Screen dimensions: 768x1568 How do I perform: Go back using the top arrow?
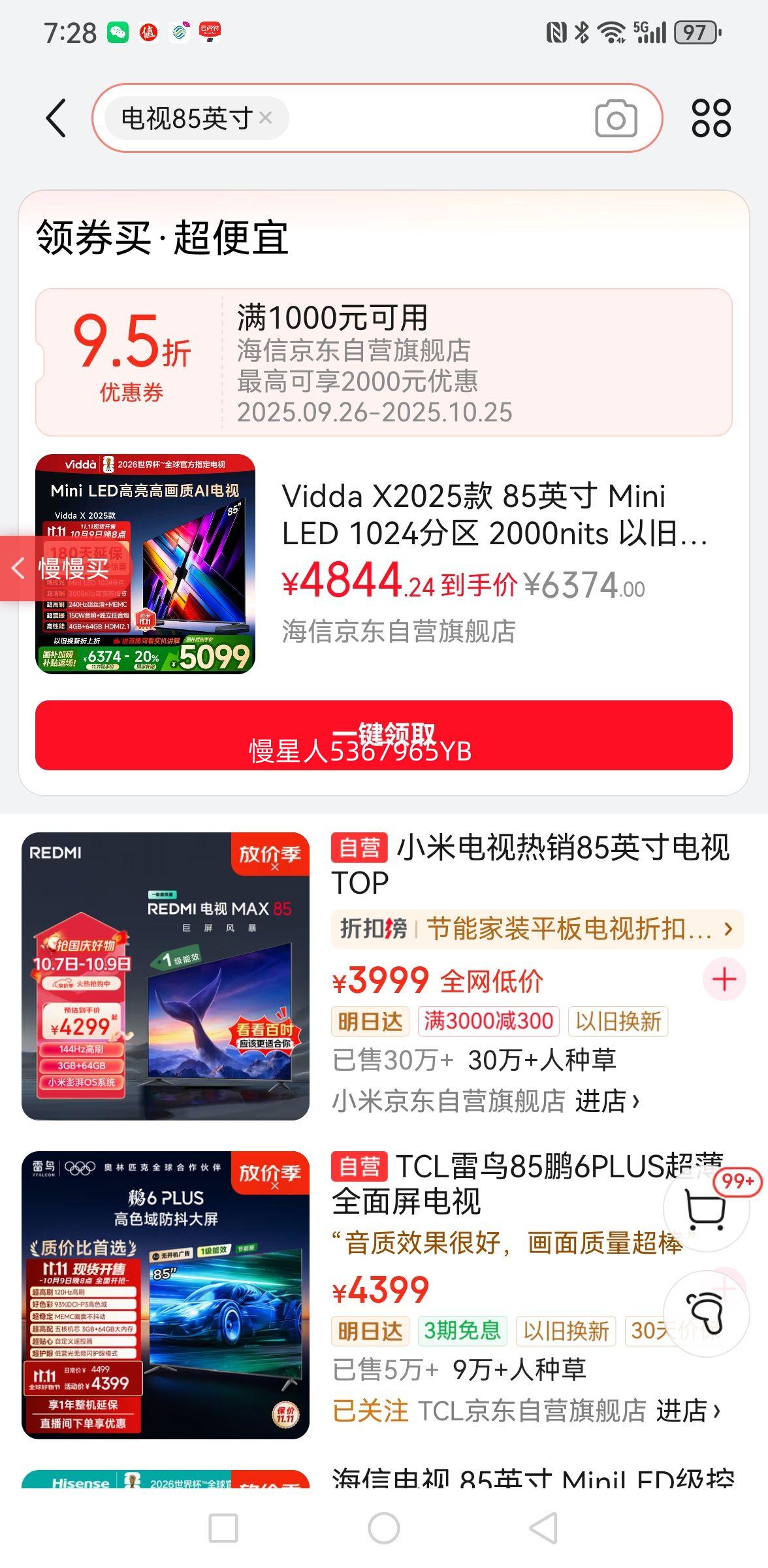tap(57, 118)
